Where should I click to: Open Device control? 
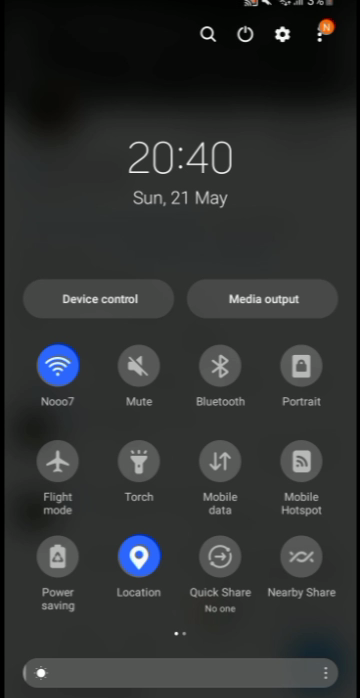[x=98, y=299]
